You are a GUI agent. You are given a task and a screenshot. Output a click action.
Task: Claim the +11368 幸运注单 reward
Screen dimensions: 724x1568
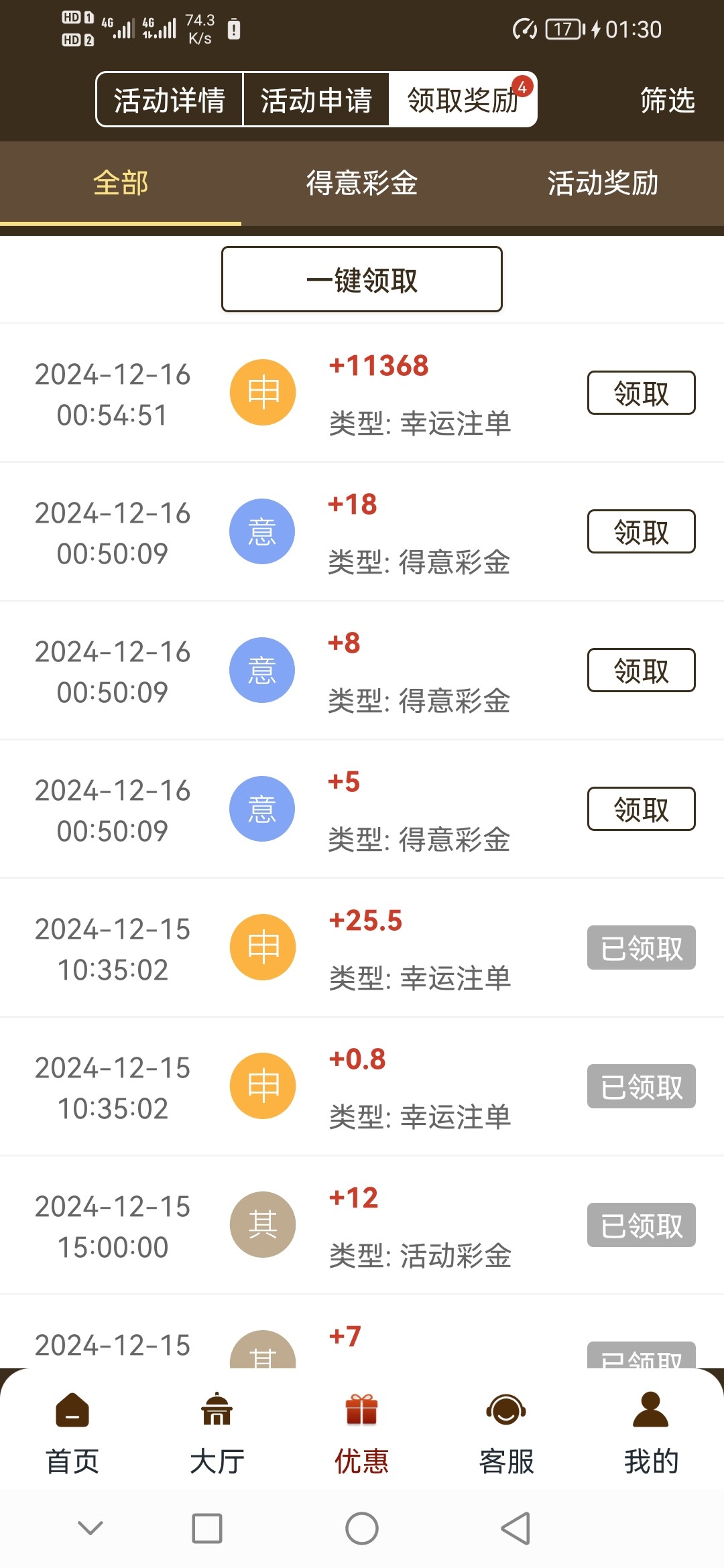tap(641, 393)
